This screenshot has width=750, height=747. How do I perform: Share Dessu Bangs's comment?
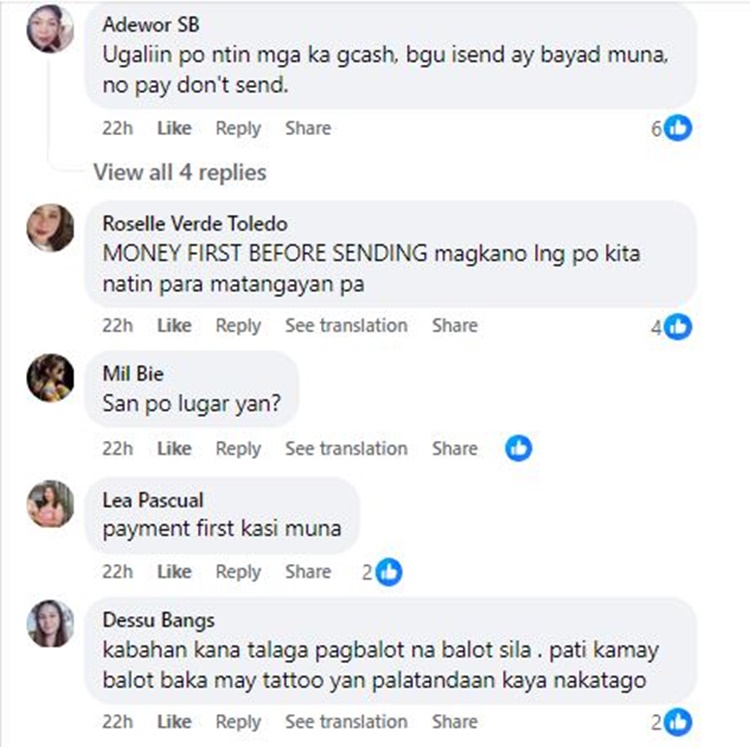click(454, 721)
